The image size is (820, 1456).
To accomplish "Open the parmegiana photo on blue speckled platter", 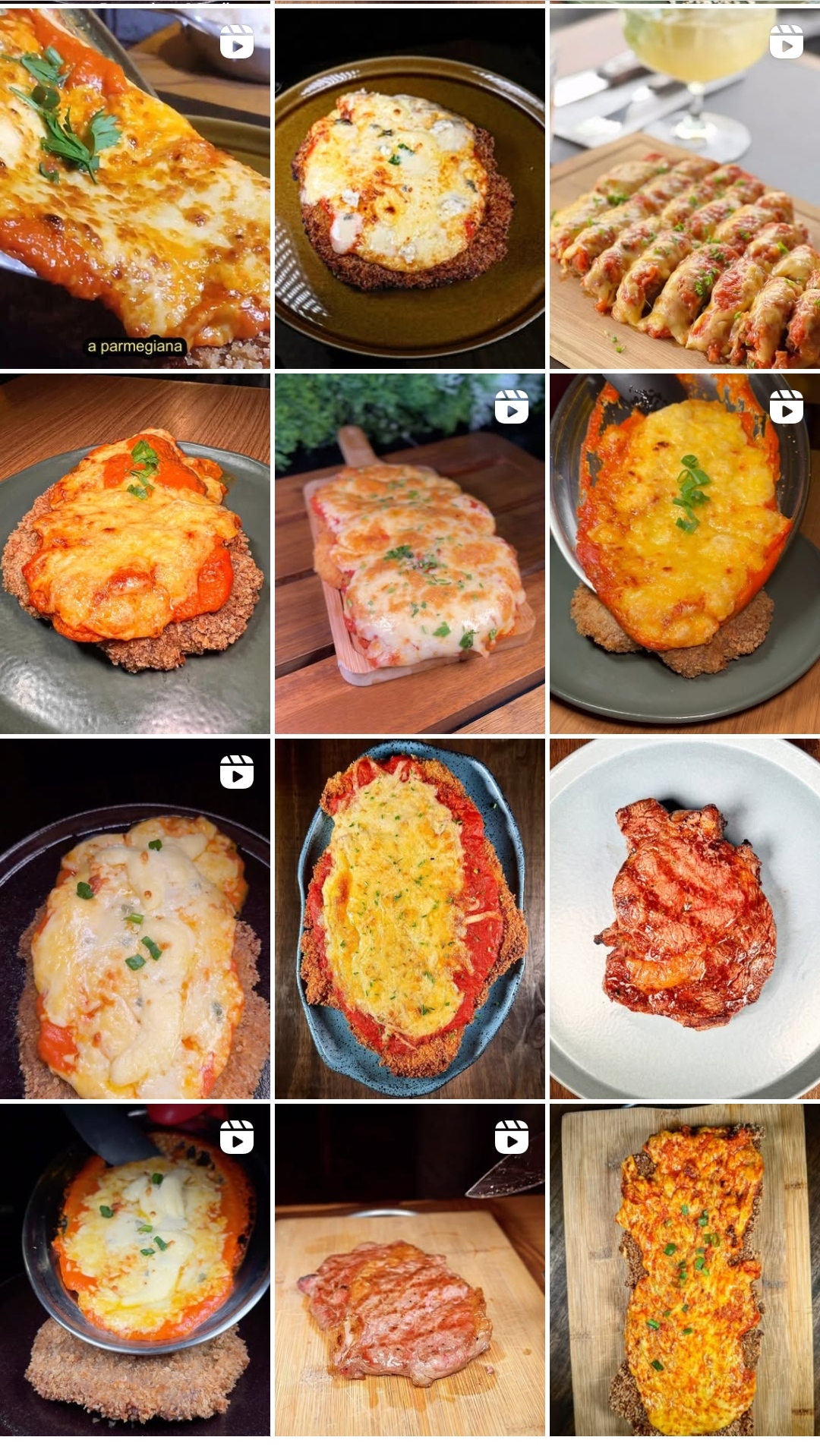I will tap(410, 919).
